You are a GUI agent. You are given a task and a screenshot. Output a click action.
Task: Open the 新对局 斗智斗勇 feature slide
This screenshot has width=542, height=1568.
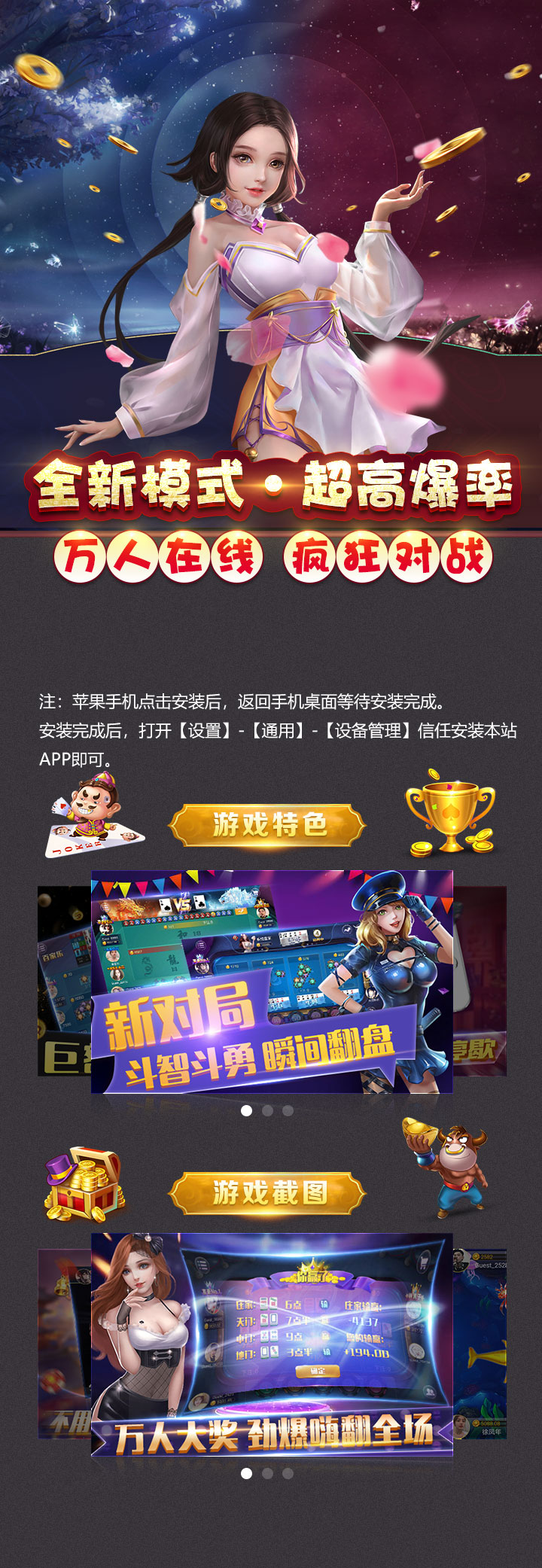[x=272, y=982]
